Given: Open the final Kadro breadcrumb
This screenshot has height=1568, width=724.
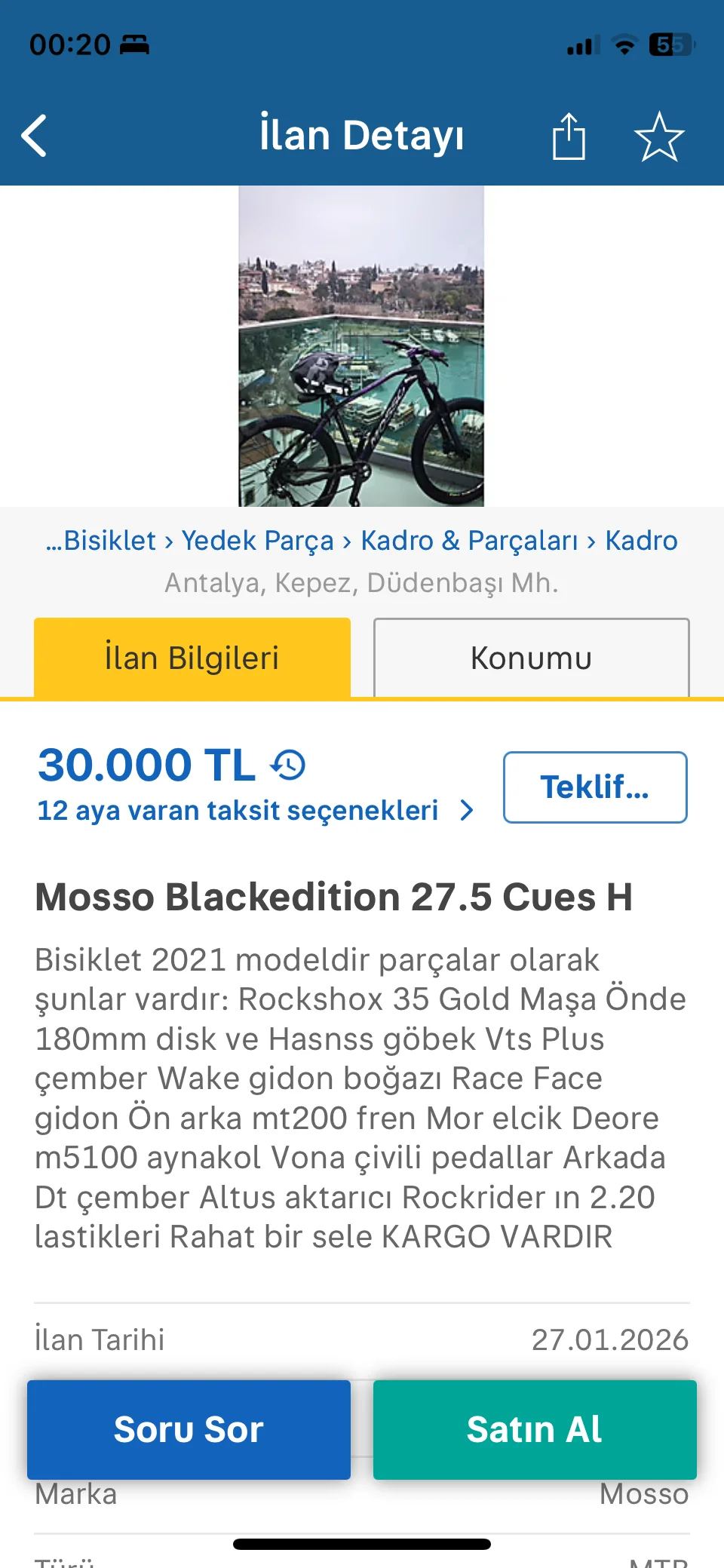Looking at the screenshot, I should [x=641, y=541].
